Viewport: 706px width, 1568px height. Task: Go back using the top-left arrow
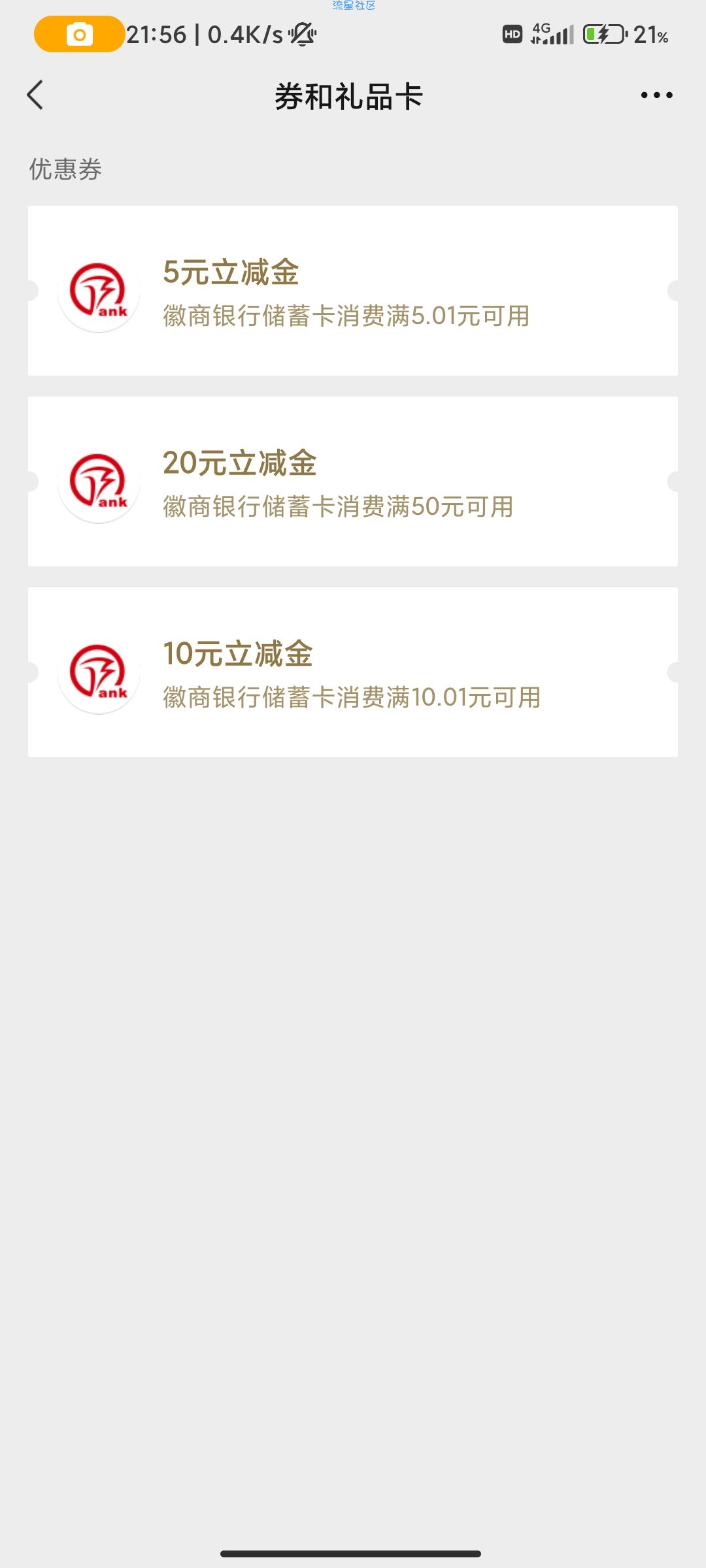(35, 95)
